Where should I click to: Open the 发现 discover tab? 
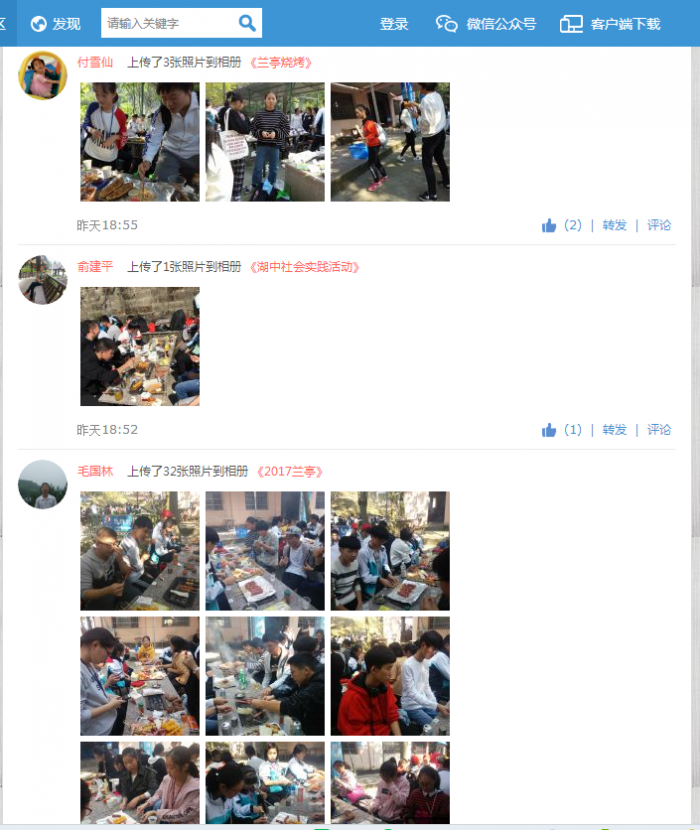pyautogui.click(x=56, y=23)
